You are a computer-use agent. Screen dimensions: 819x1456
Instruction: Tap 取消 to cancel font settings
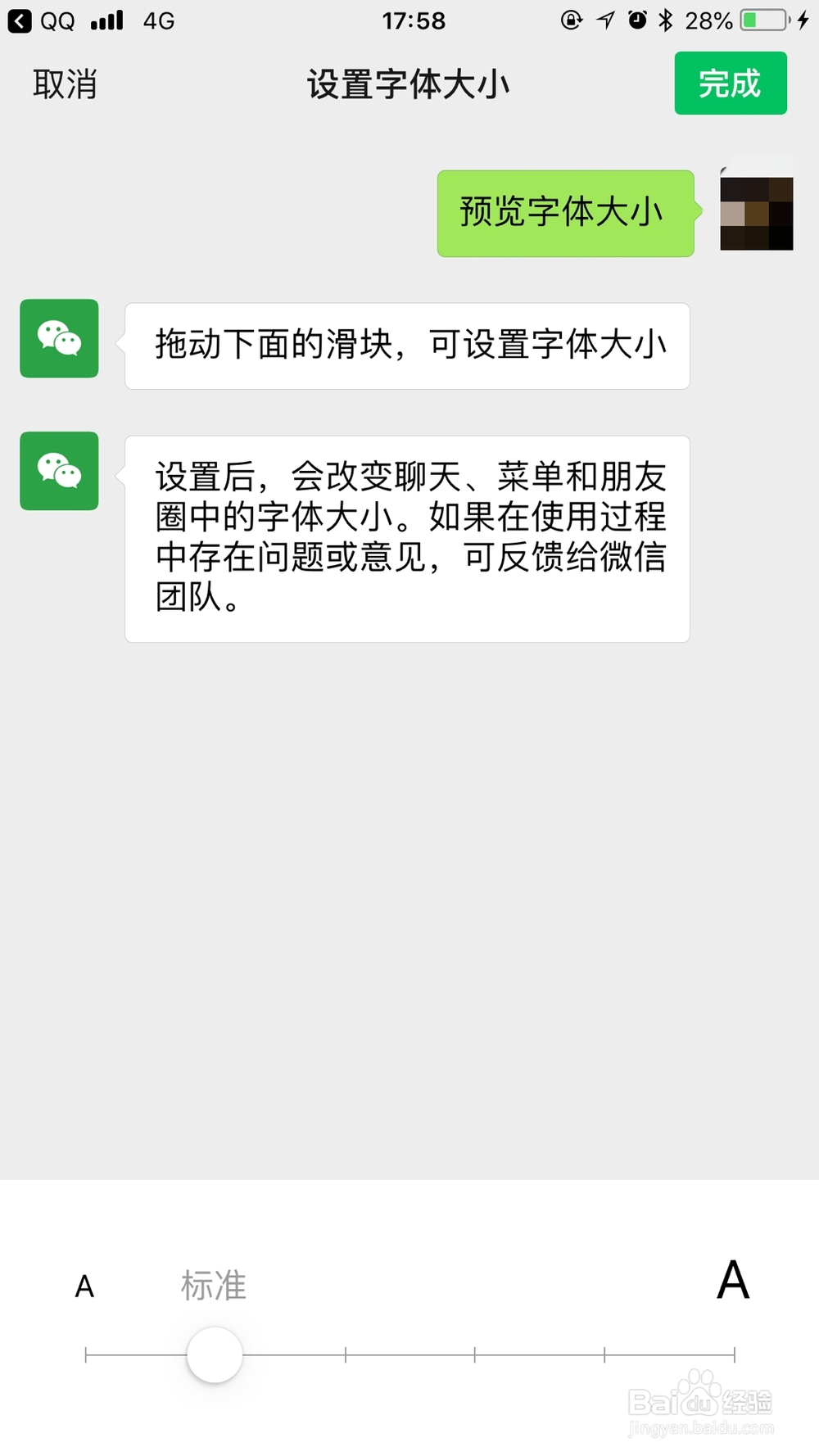coord(66,83)
